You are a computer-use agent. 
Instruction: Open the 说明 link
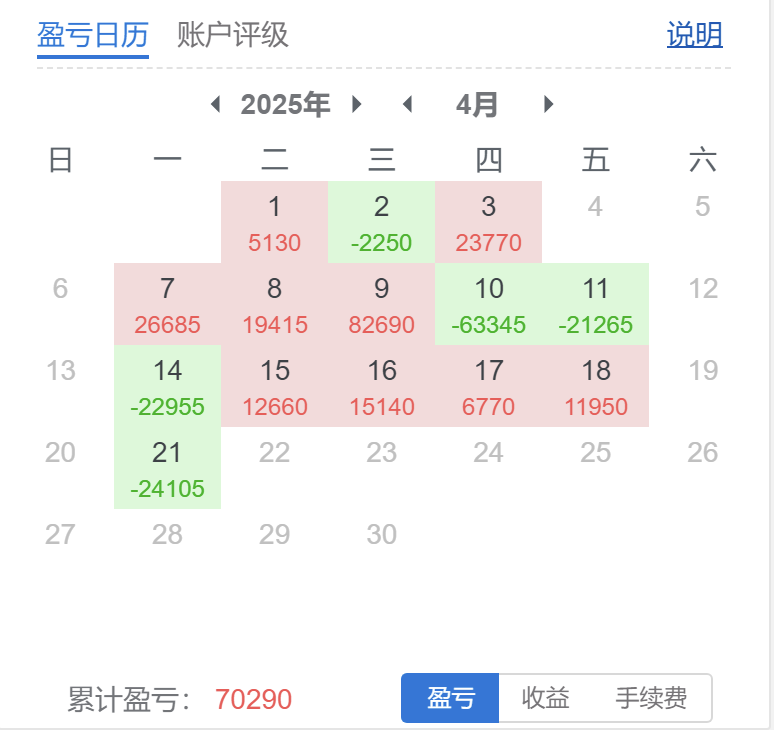[694, 36]
